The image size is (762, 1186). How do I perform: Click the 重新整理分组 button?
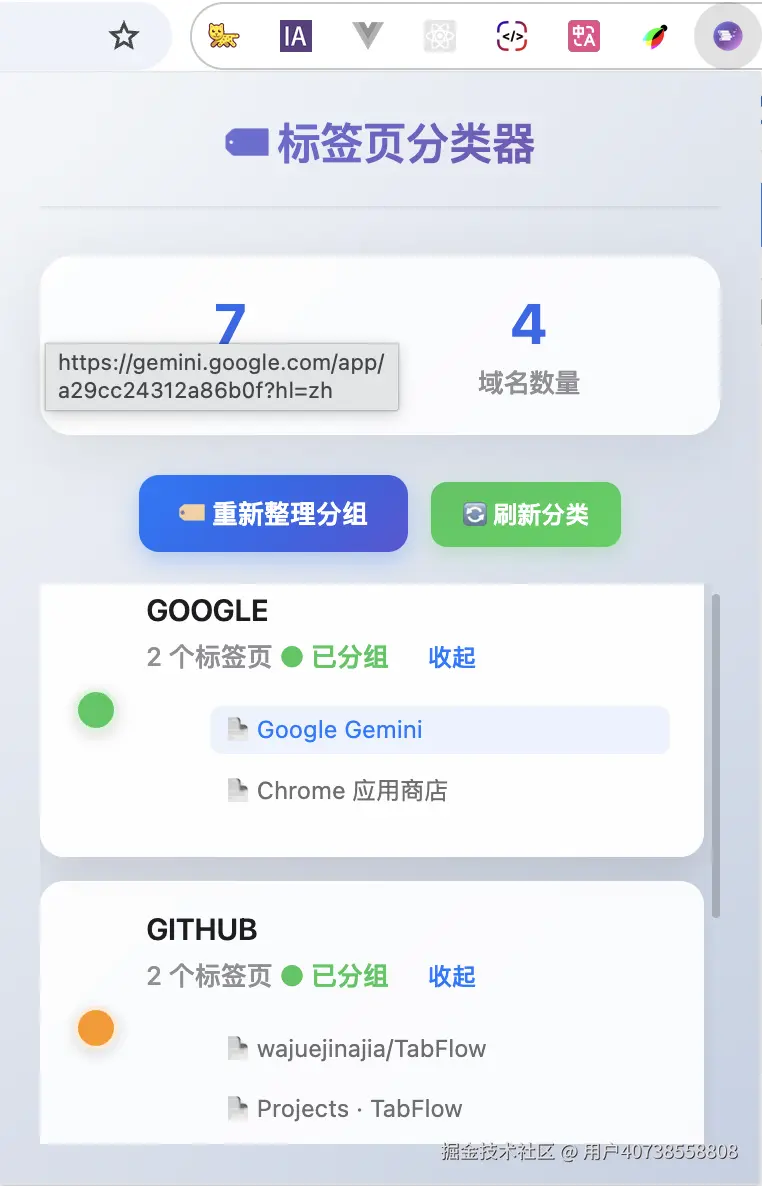tap(273, 514)
